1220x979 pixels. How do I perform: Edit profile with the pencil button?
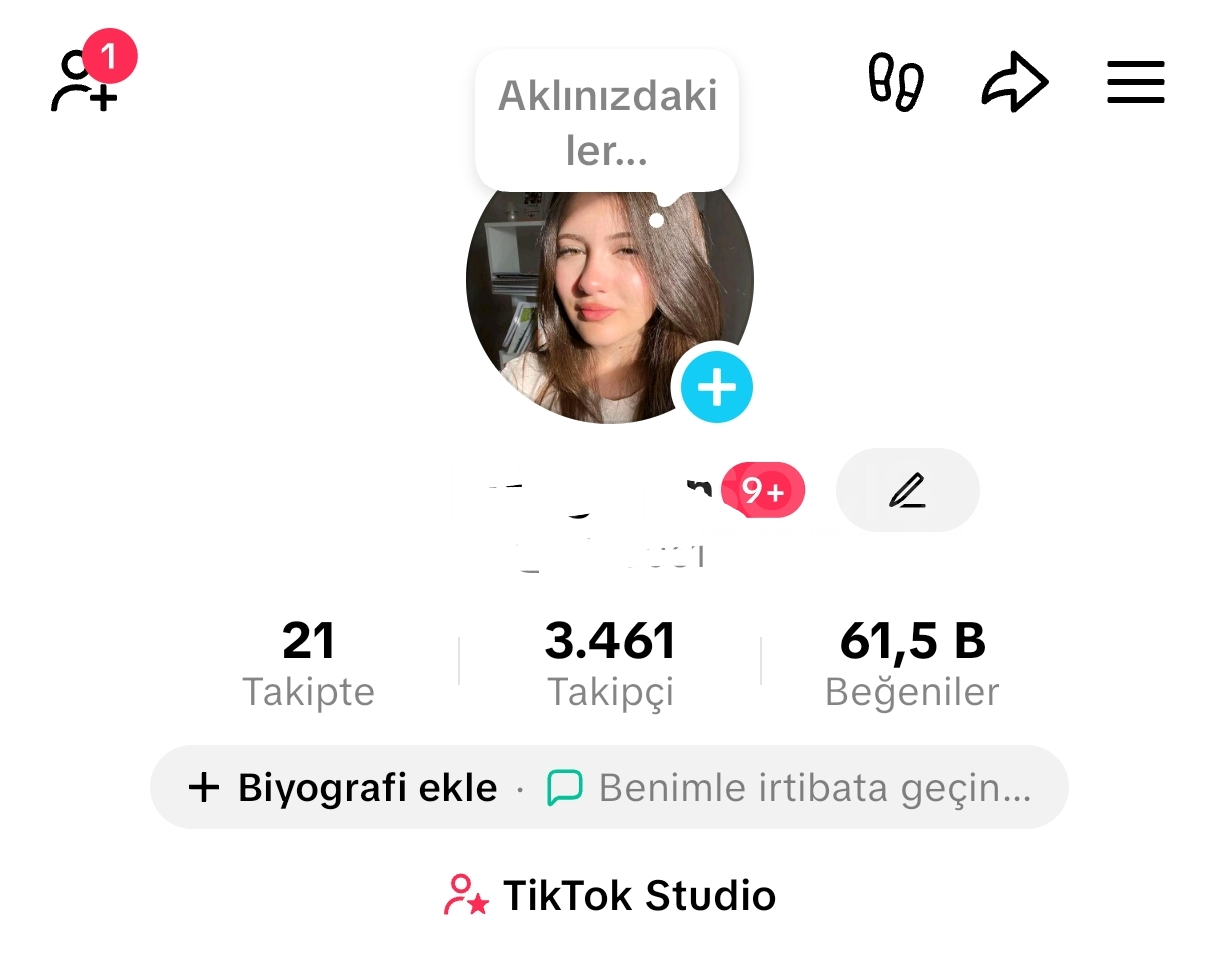pos(907,490)
